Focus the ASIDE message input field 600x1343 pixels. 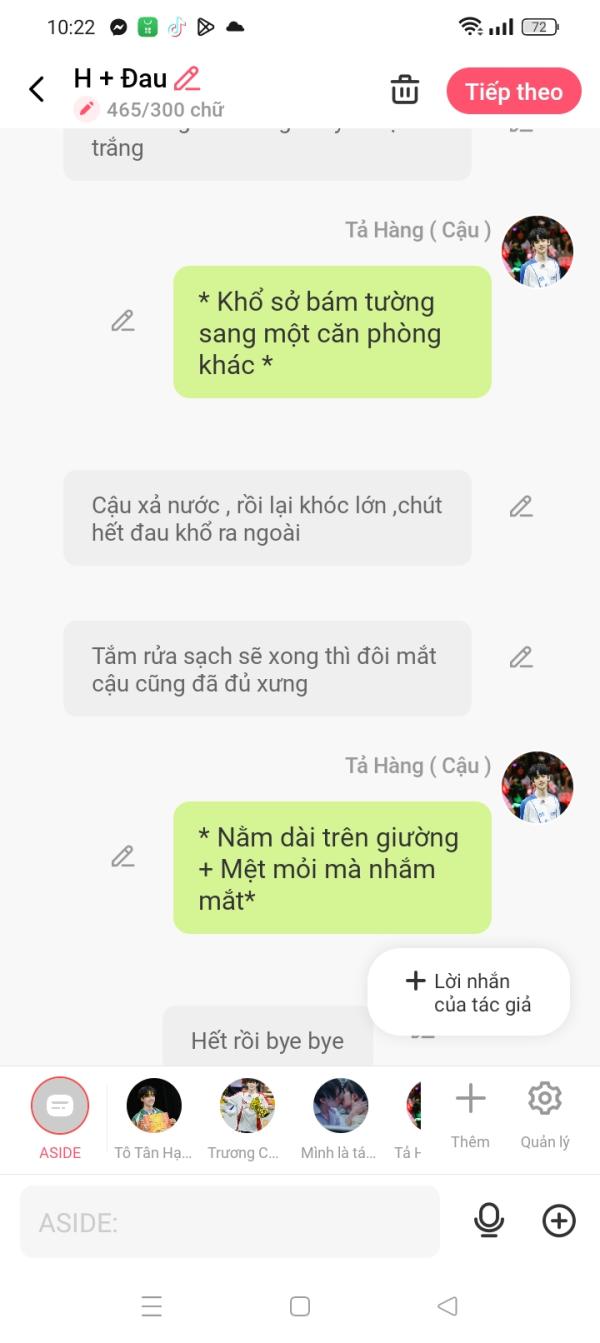(229, 1221)
